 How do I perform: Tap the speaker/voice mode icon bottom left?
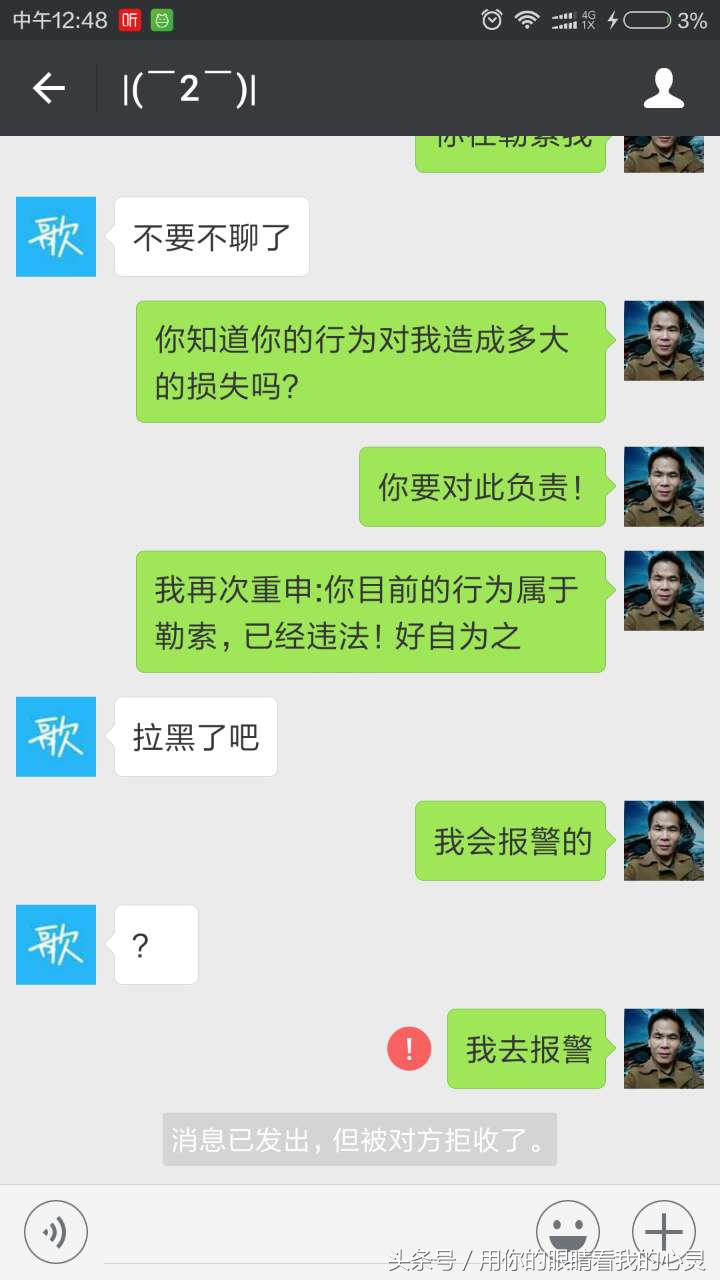pos(56,1231)
